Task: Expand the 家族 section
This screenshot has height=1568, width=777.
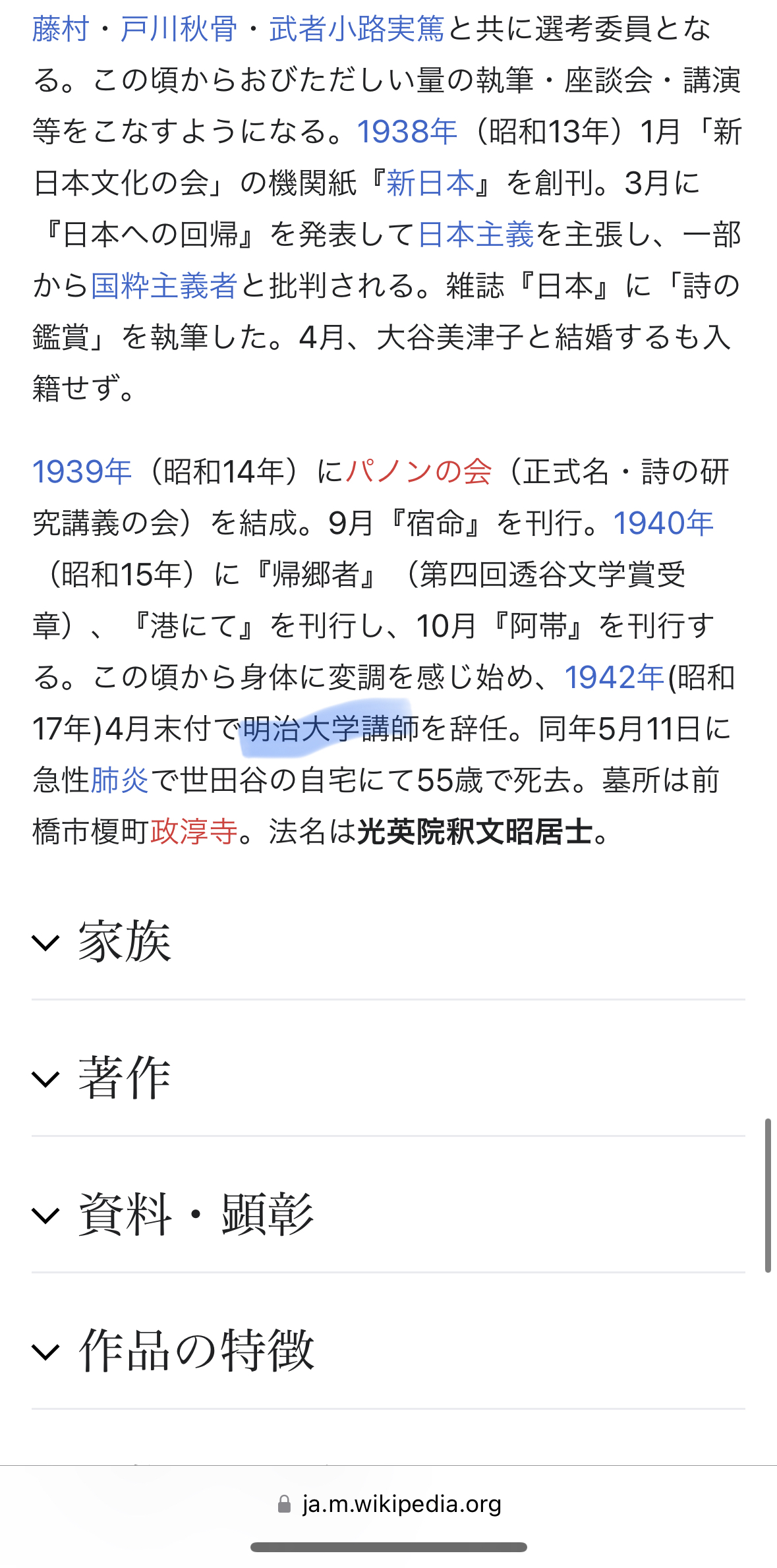Action: pos(124,943)
